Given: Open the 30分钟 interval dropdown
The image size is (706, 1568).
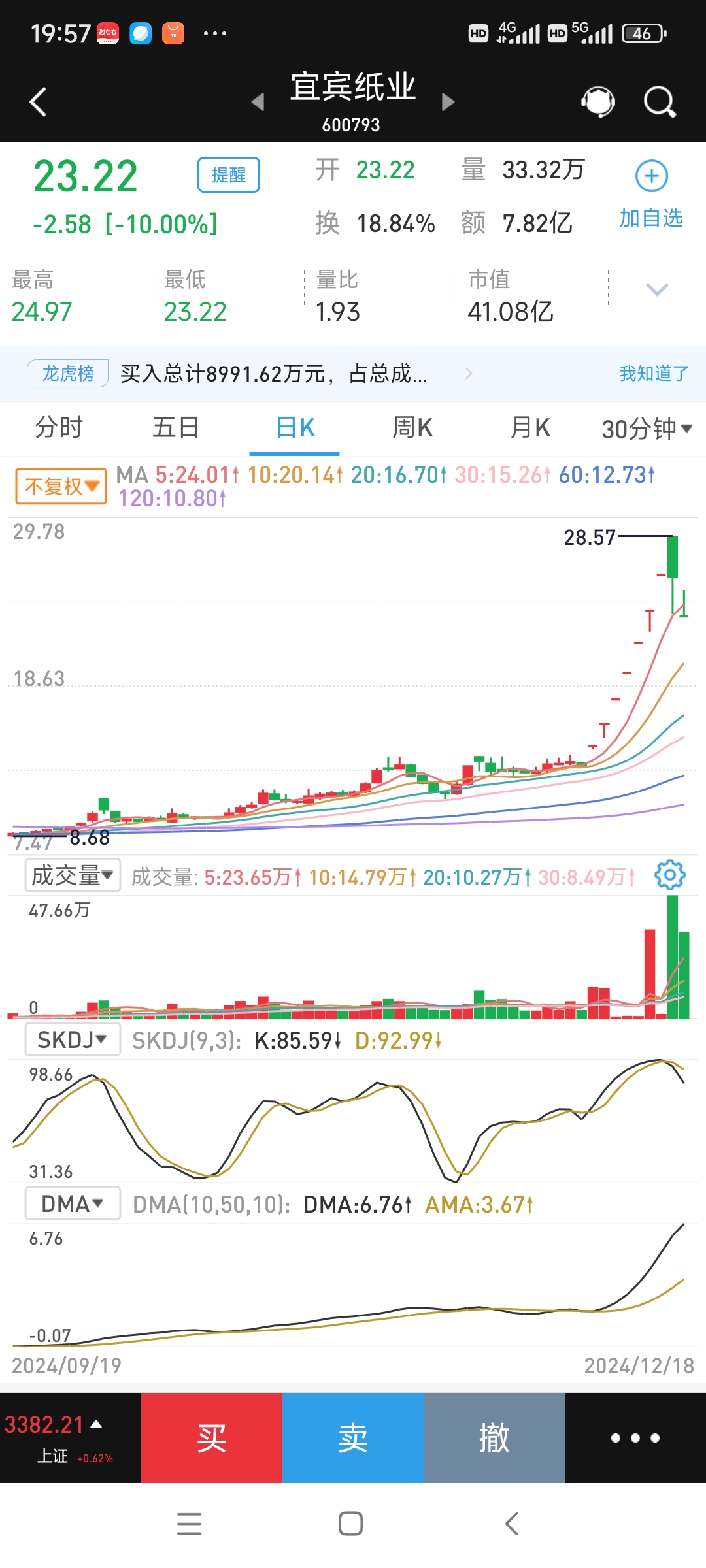Looking at the screenshot, I should [x=644, y=428].
